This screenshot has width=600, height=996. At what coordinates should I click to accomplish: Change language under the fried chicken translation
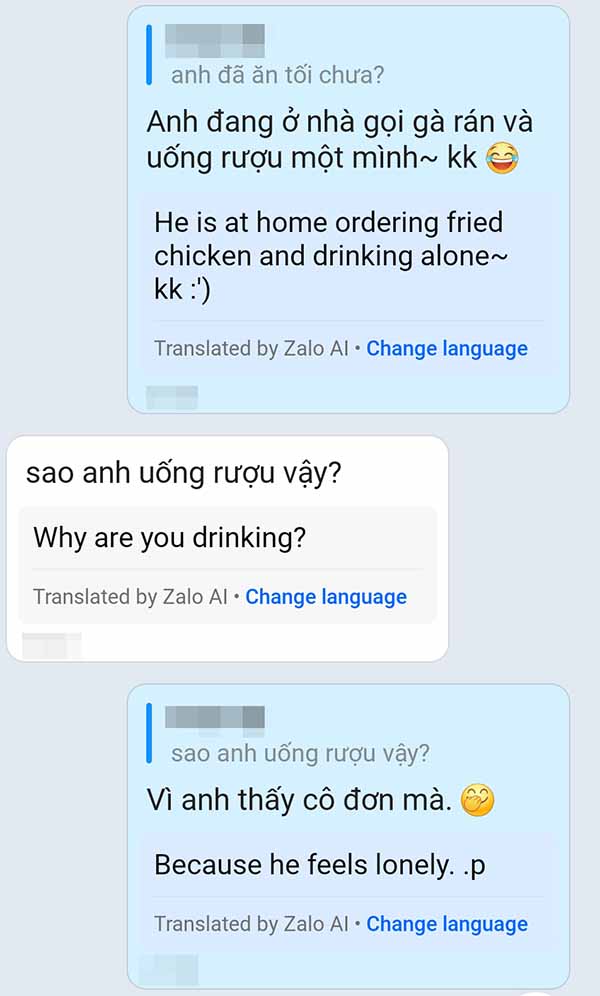pos(447,349)
